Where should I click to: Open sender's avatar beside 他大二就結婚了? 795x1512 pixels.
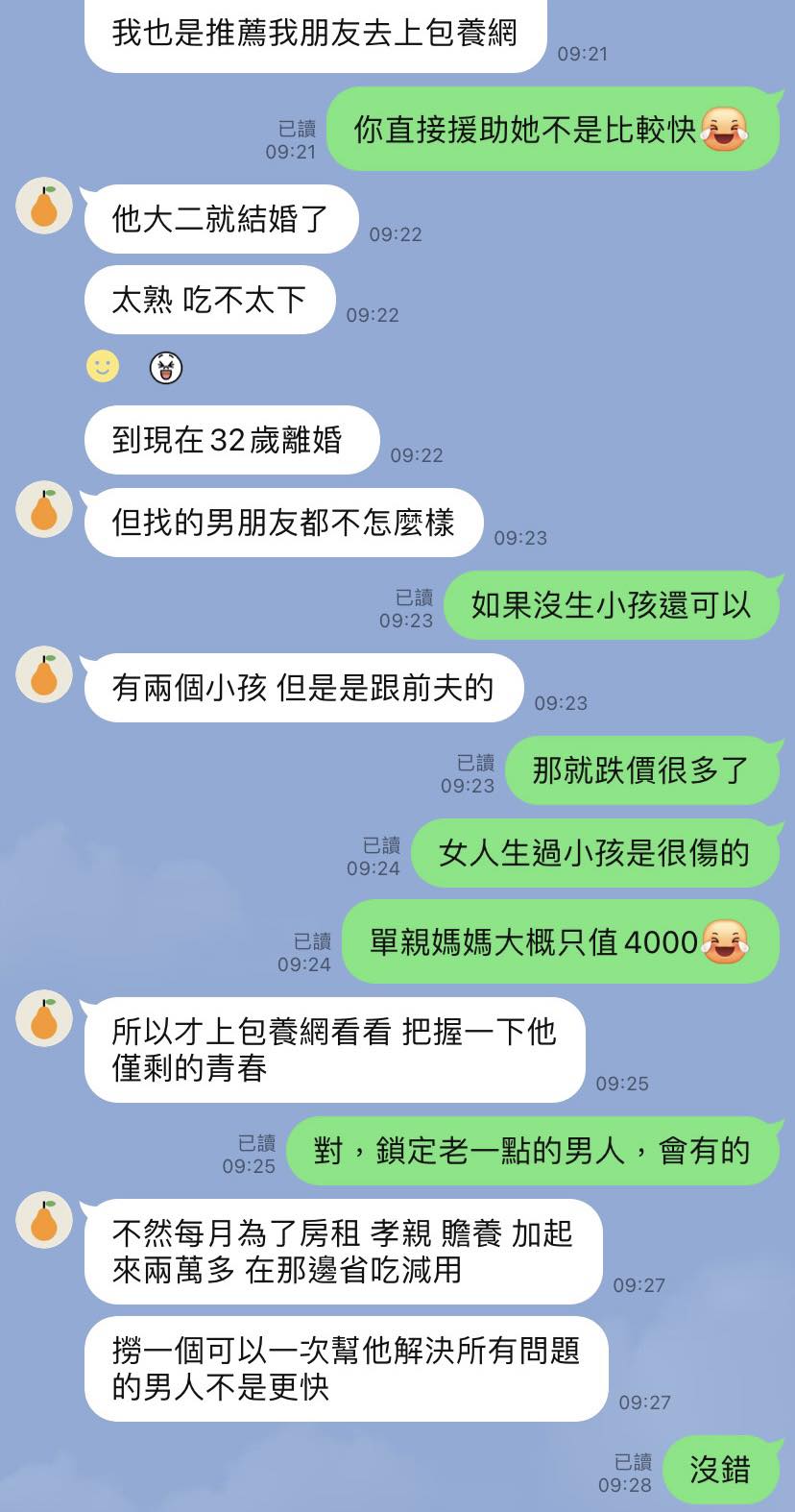pos(44,206)
